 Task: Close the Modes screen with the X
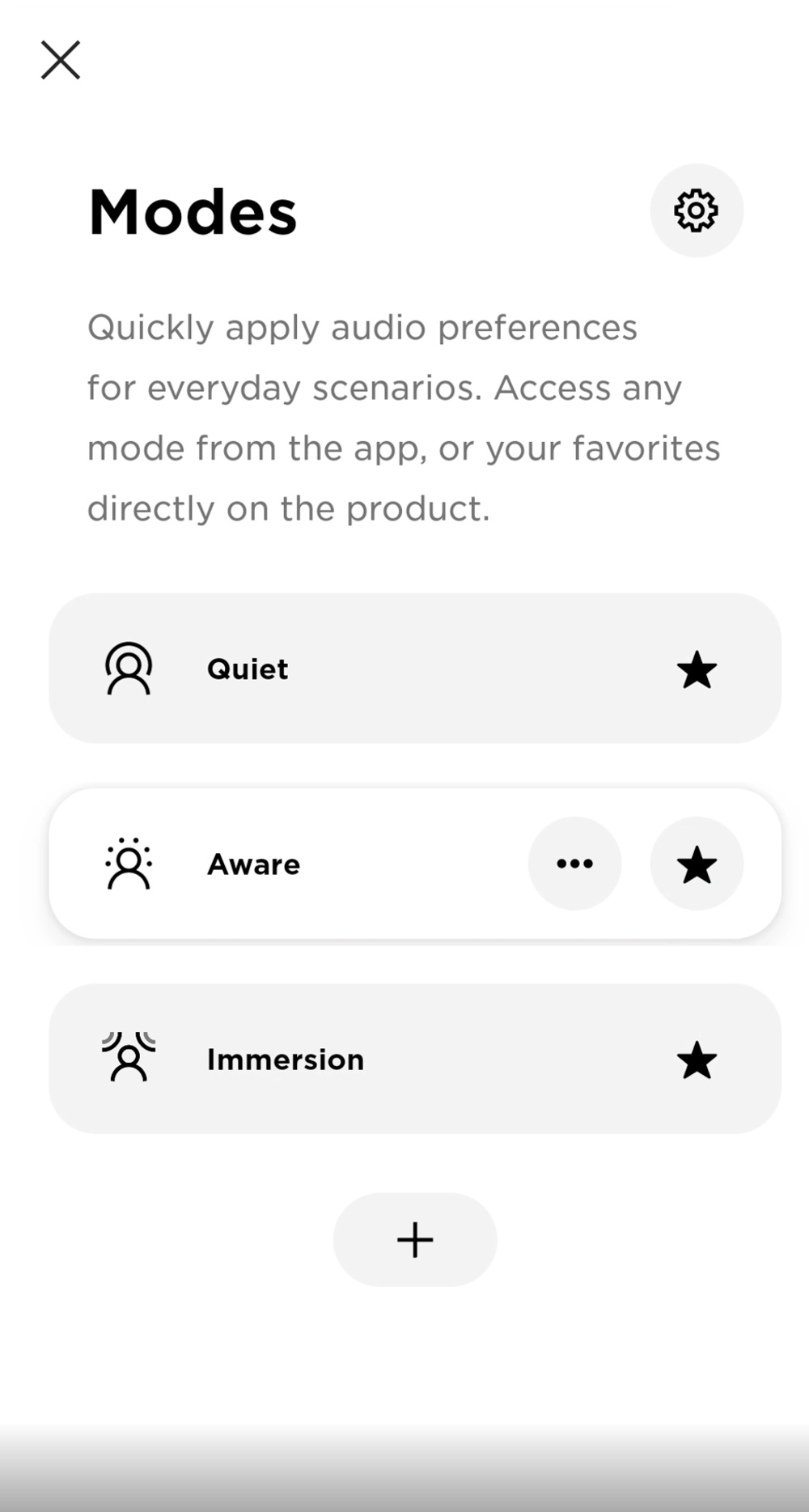(59, 60)
